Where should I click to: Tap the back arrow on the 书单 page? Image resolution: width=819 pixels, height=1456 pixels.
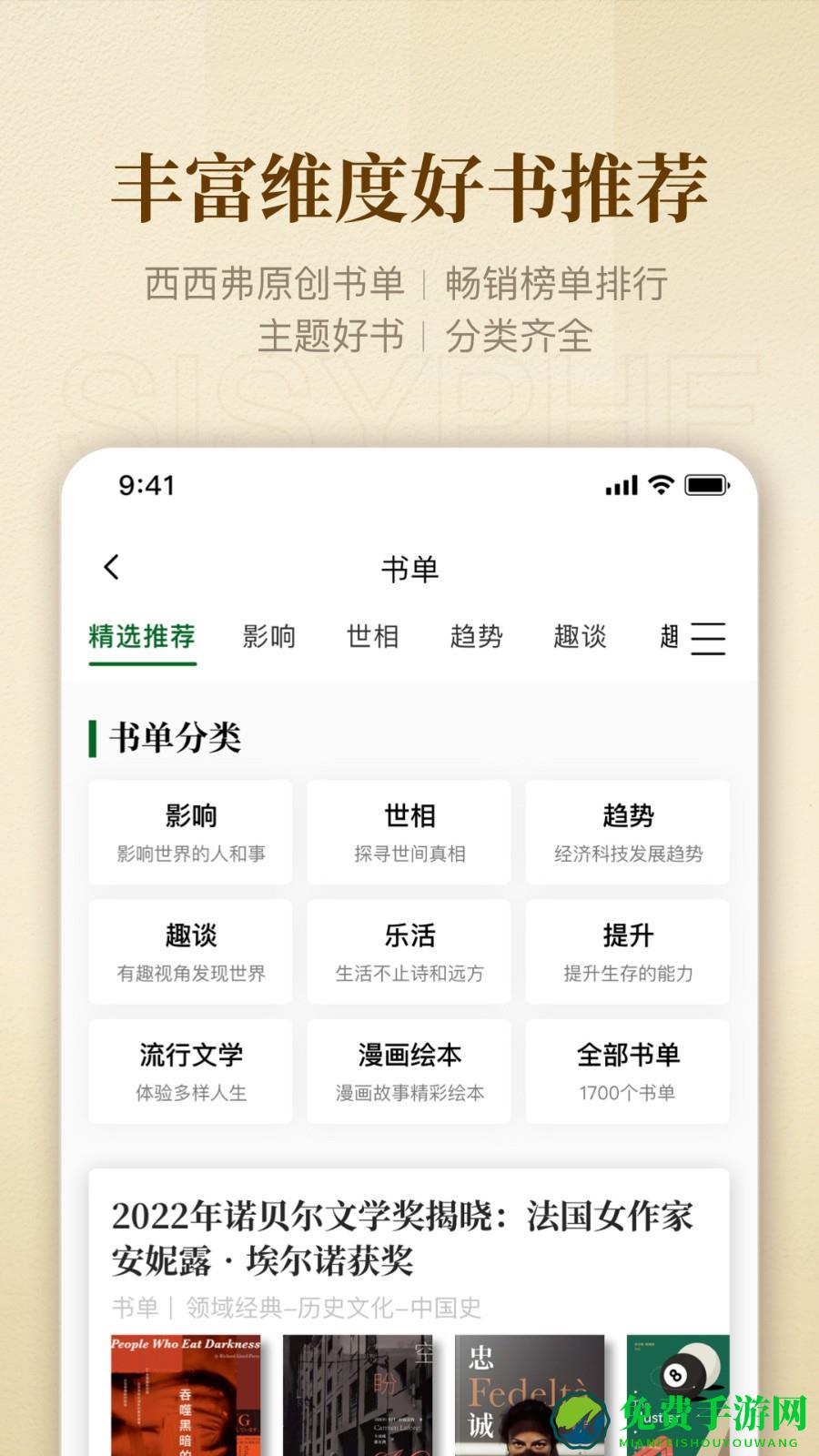(x=111, y=566)
